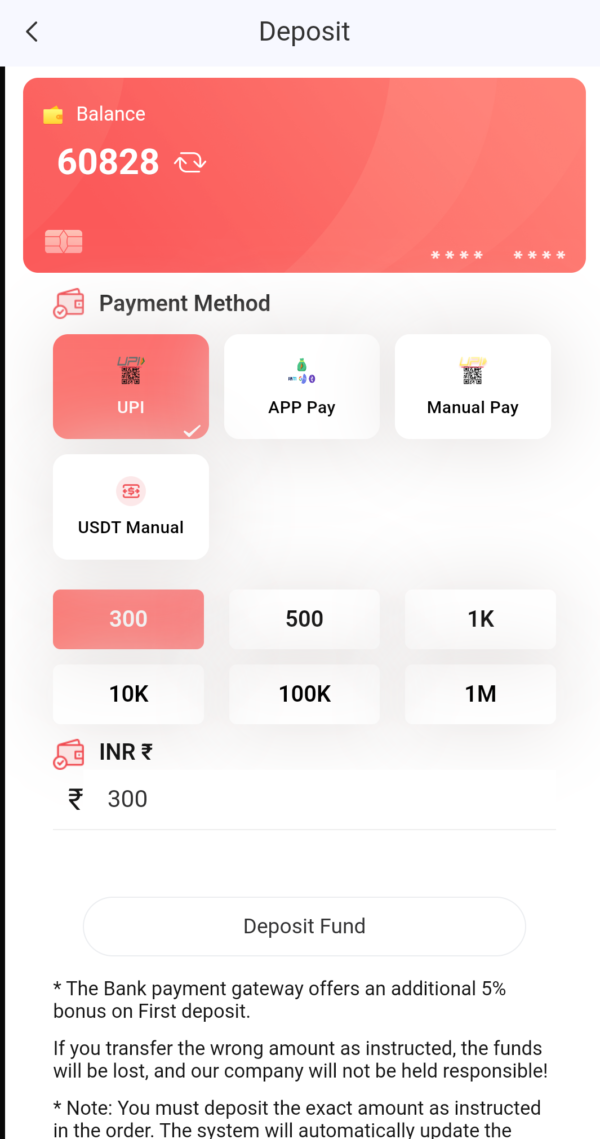Go back from the Deposit screen
The height and width of the screenshot is (1139, 600).
[32, 32]
